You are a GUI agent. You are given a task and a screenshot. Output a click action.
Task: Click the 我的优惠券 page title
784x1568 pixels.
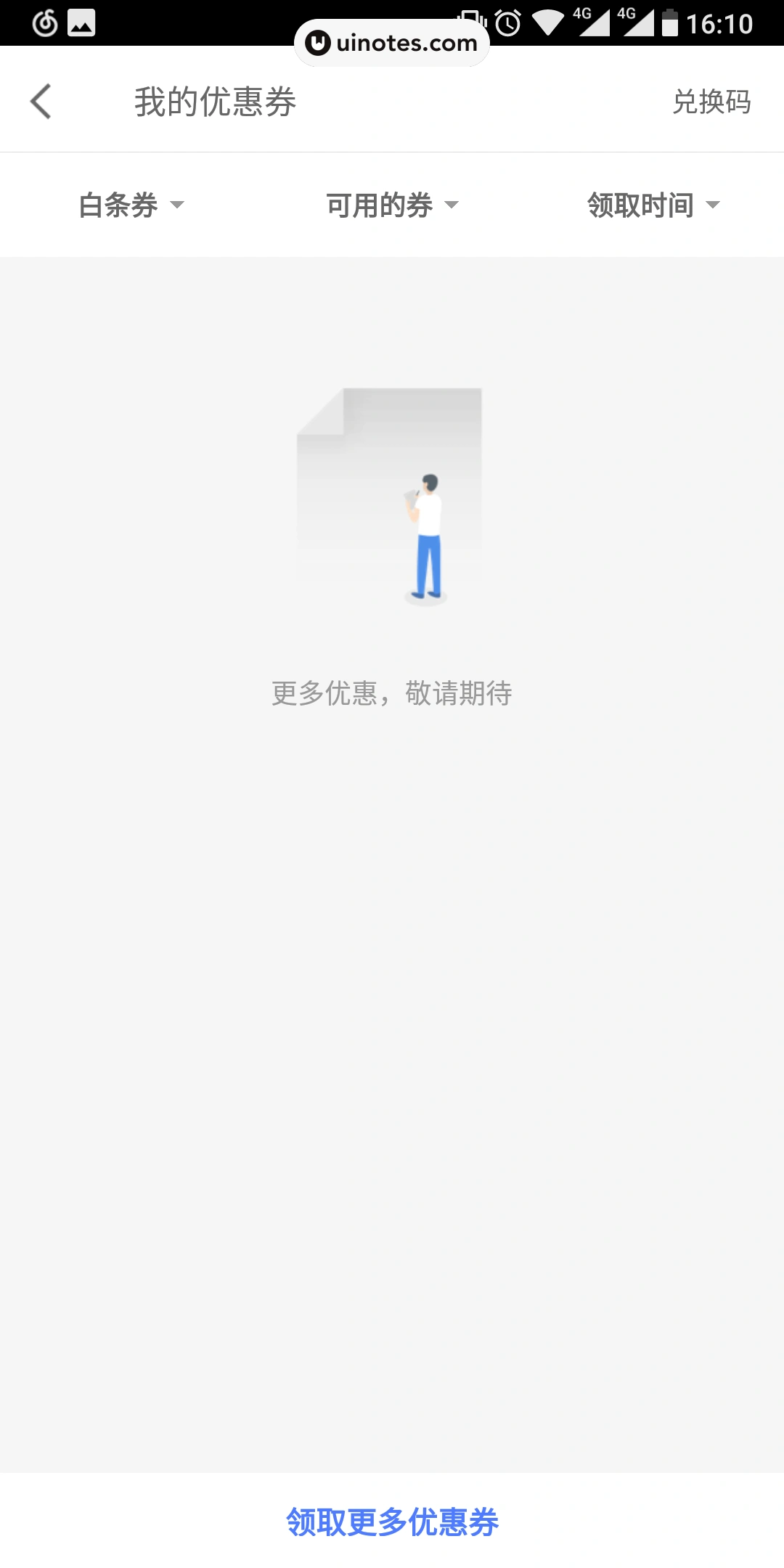click(216, 102)
